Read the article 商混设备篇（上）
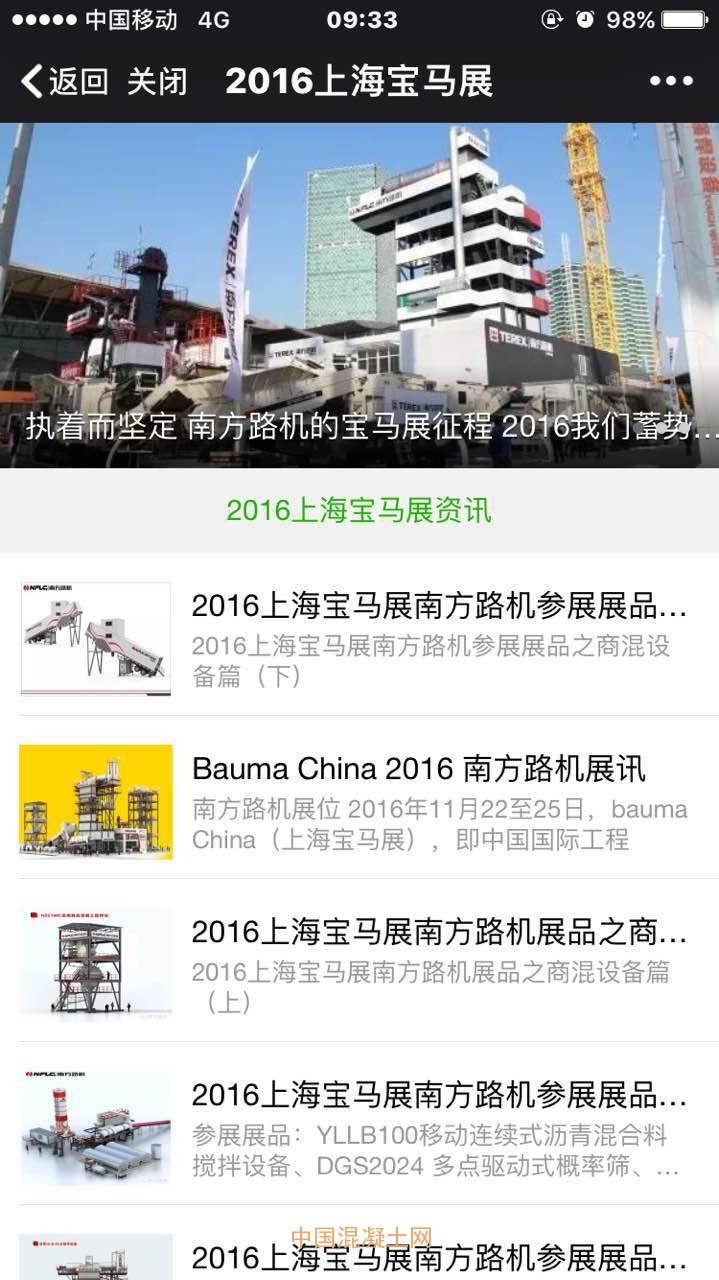 (x=438, y=961)
